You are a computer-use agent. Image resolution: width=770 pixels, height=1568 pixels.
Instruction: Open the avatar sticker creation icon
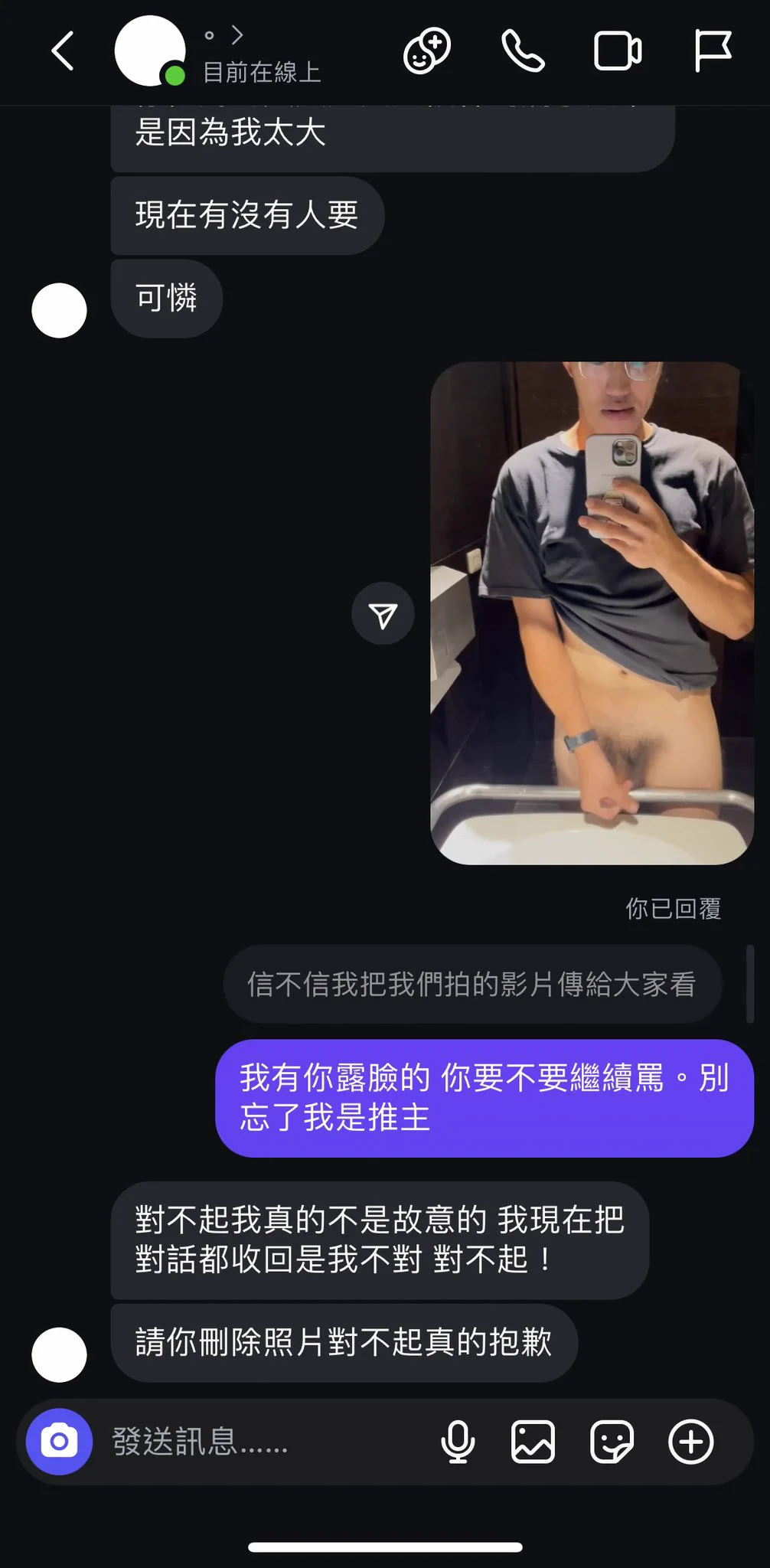[x=426, y=51]
